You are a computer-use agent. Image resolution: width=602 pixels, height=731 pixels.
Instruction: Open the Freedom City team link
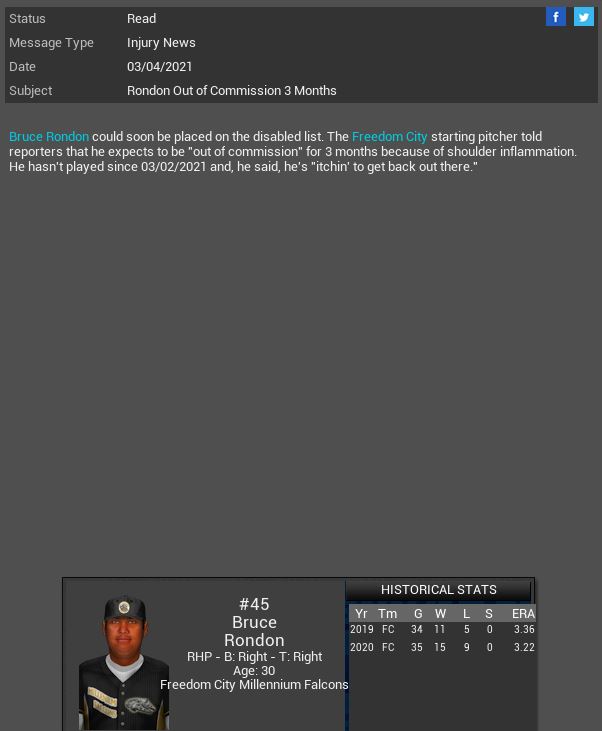tap(389, 136)
